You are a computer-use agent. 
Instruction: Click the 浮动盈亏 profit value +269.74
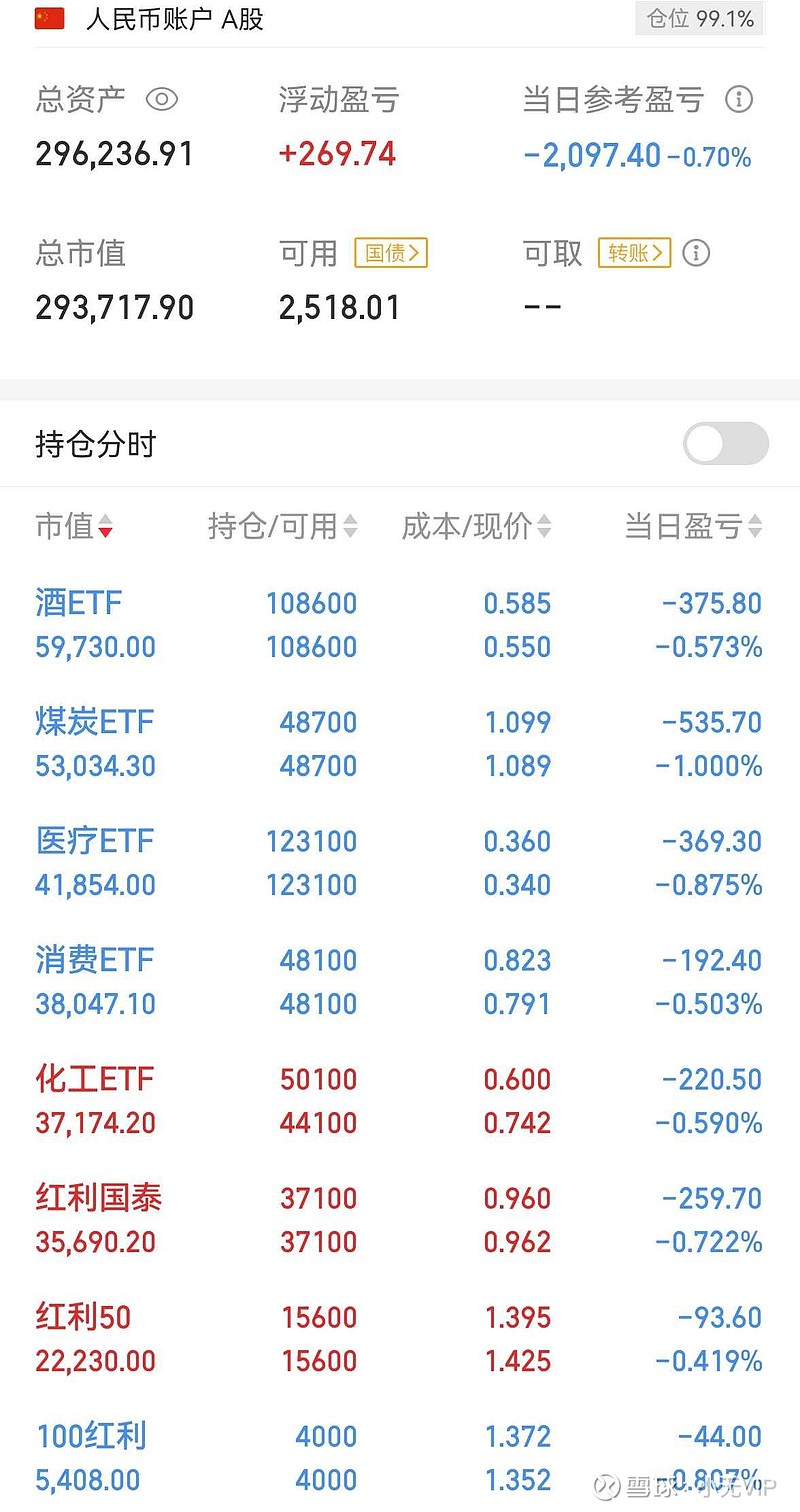pyautogui.click(x=337, y=154)
